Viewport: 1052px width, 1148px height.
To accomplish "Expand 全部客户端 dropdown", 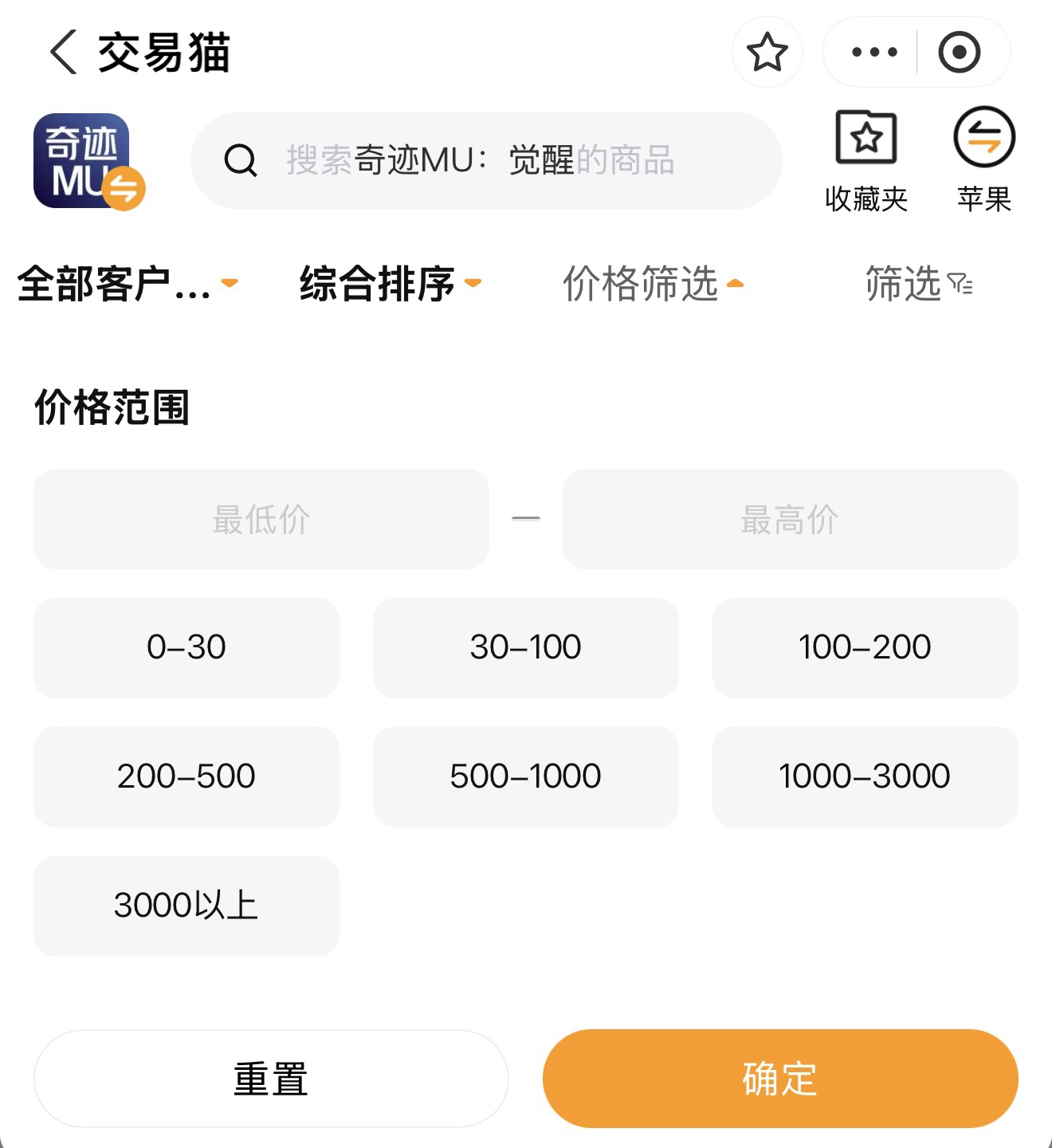I will pyautogui.click(x=128, y=284).
